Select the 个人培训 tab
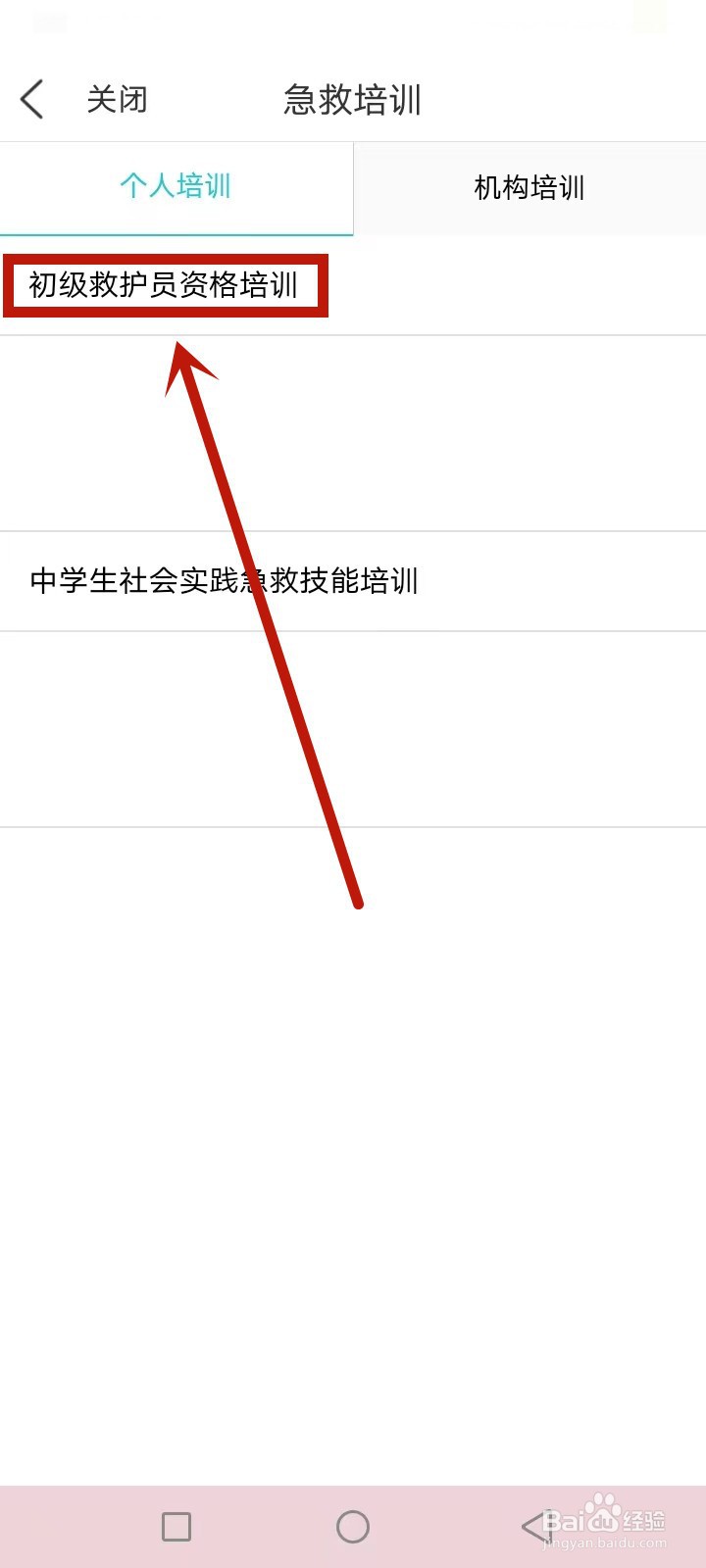 pos(175,186)
